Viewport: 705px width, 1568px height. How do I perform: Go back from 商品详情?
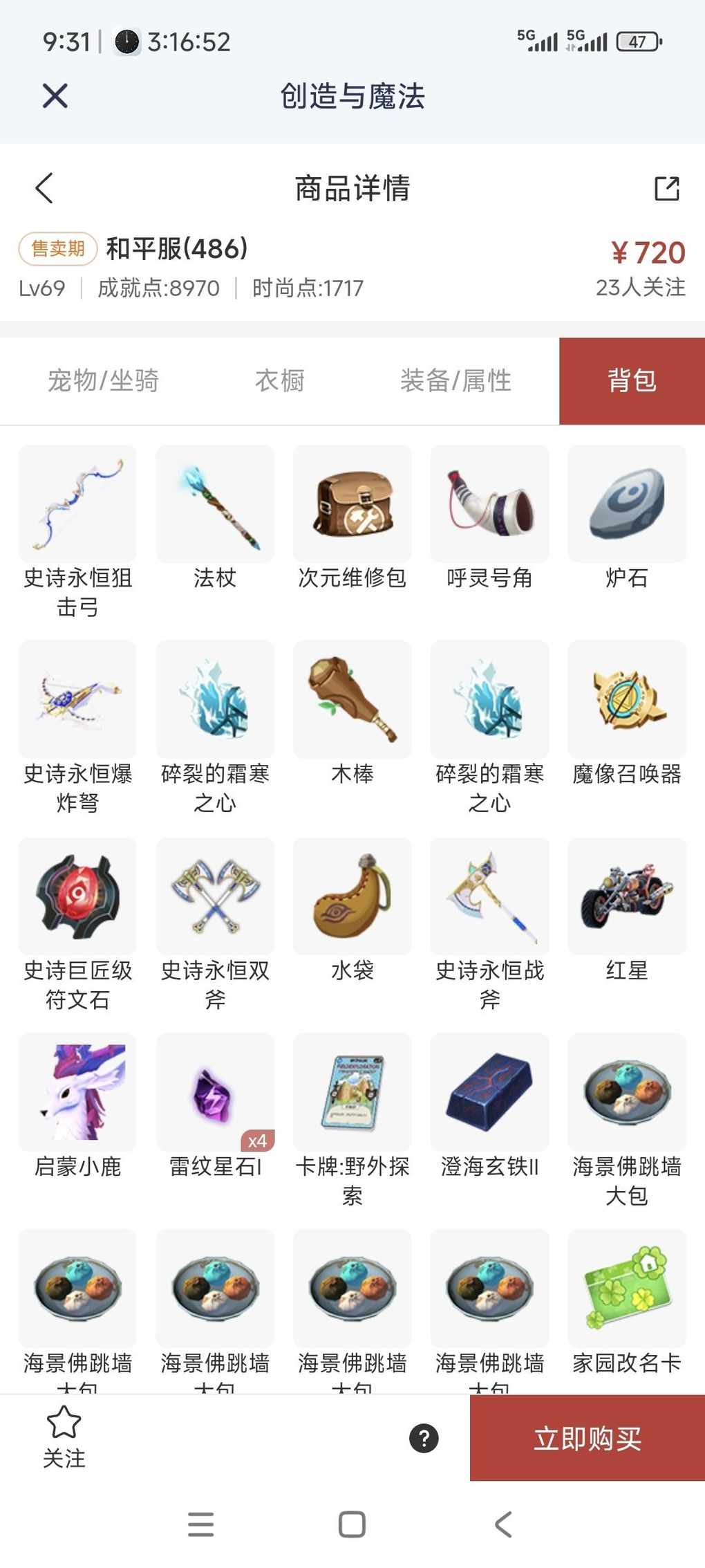45,188
